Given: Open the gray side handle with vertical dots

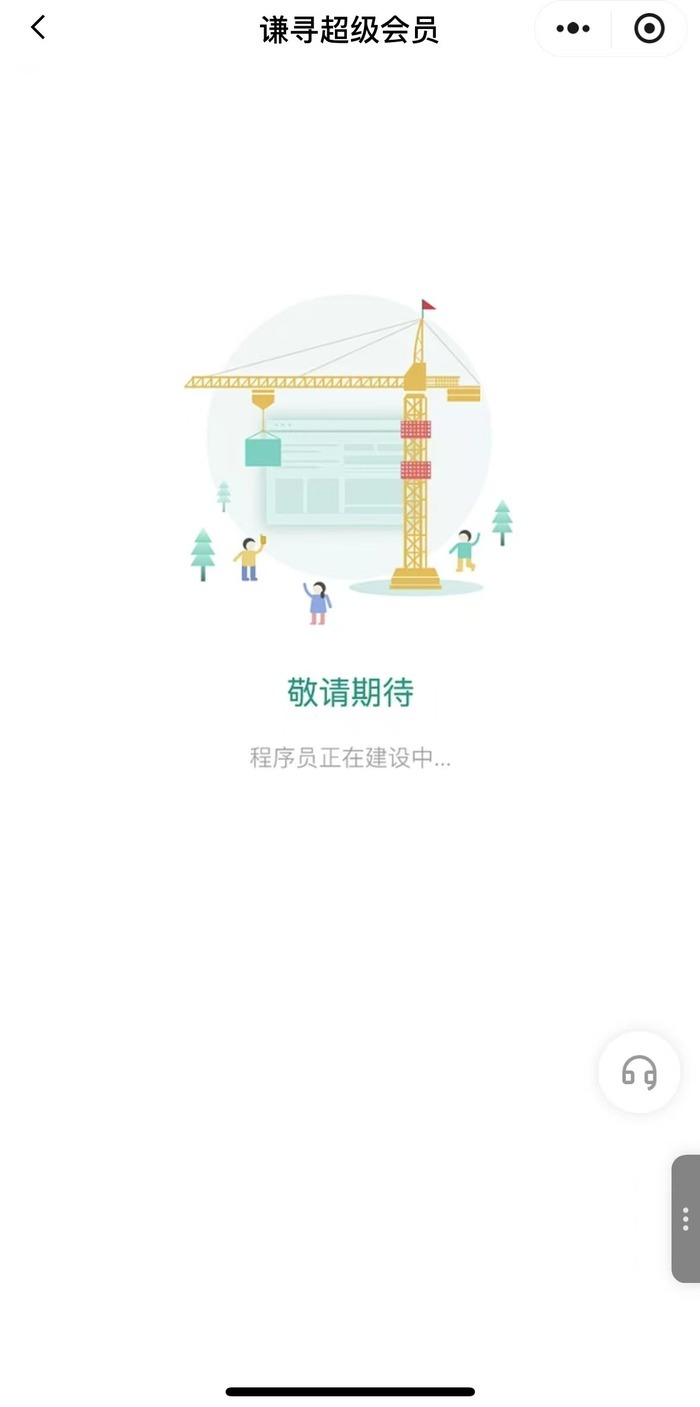Looking at the screenshot, I should [x=685, y=1218].
